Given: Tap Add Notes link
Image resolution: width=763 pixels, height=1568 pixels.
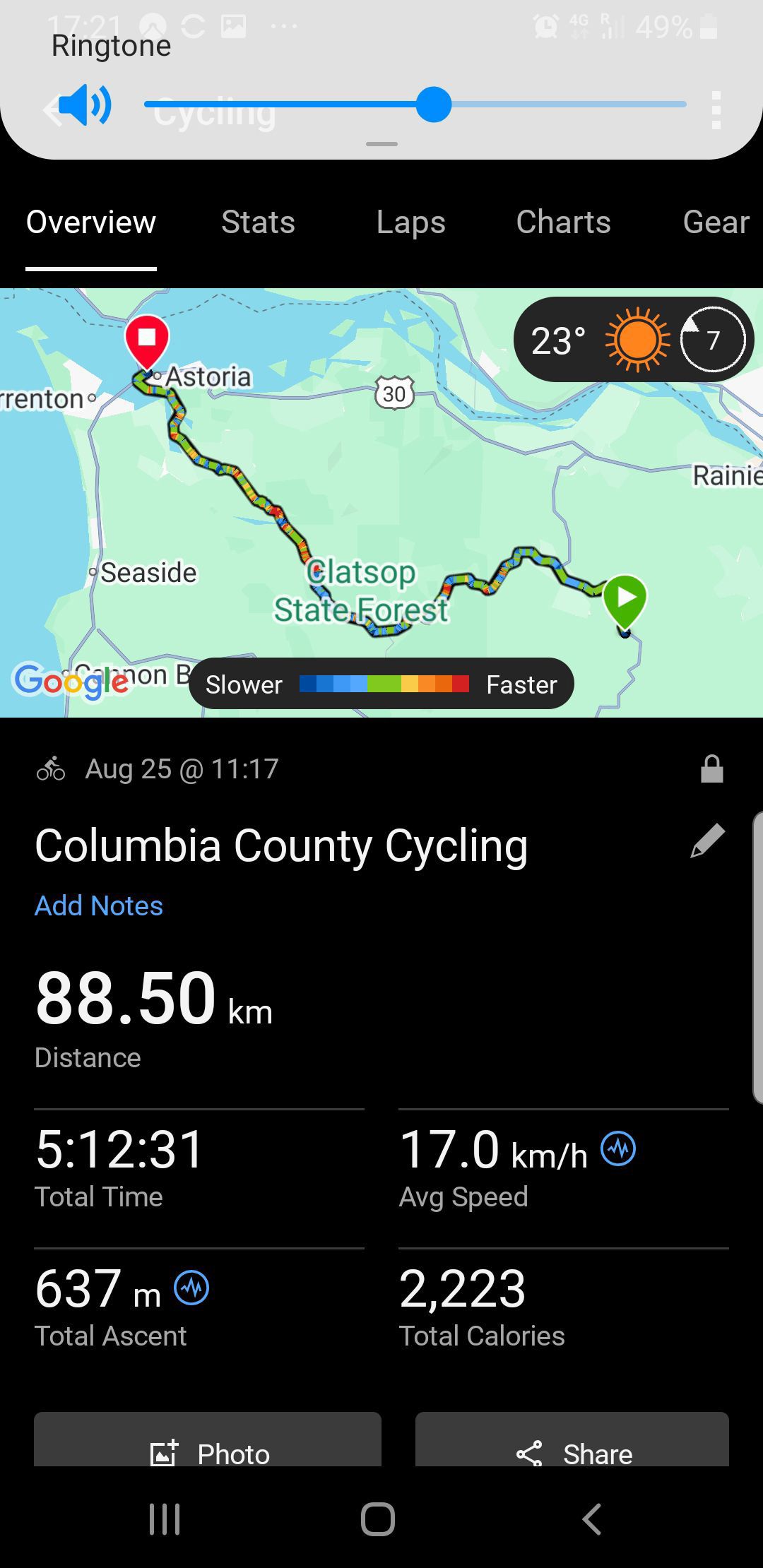Looking at the screenshot, I should tap(99, 905).
